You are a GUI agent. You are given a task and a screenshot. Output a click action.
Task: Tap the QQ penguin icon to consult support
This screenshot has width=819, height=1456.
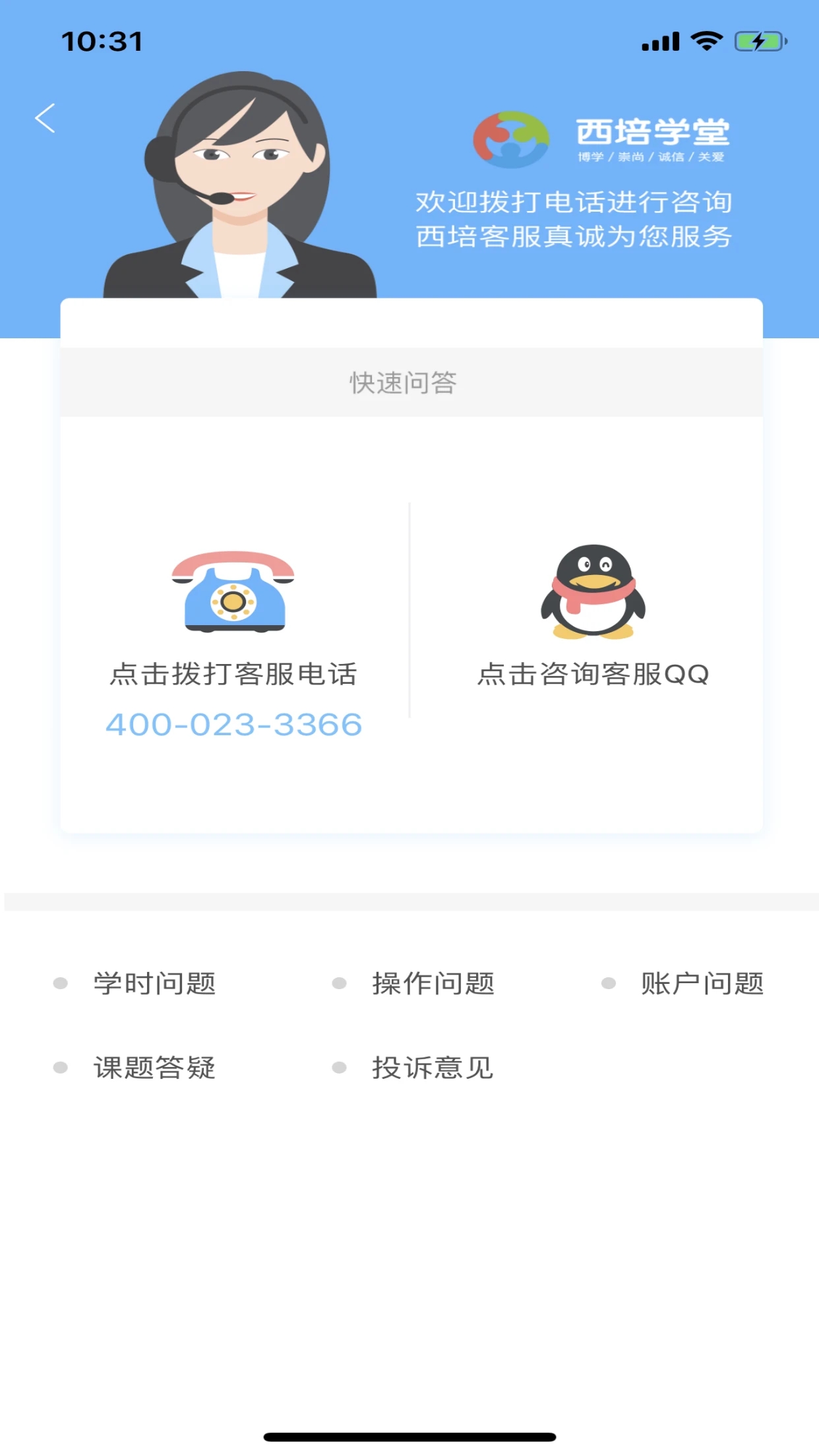[592, 595]
